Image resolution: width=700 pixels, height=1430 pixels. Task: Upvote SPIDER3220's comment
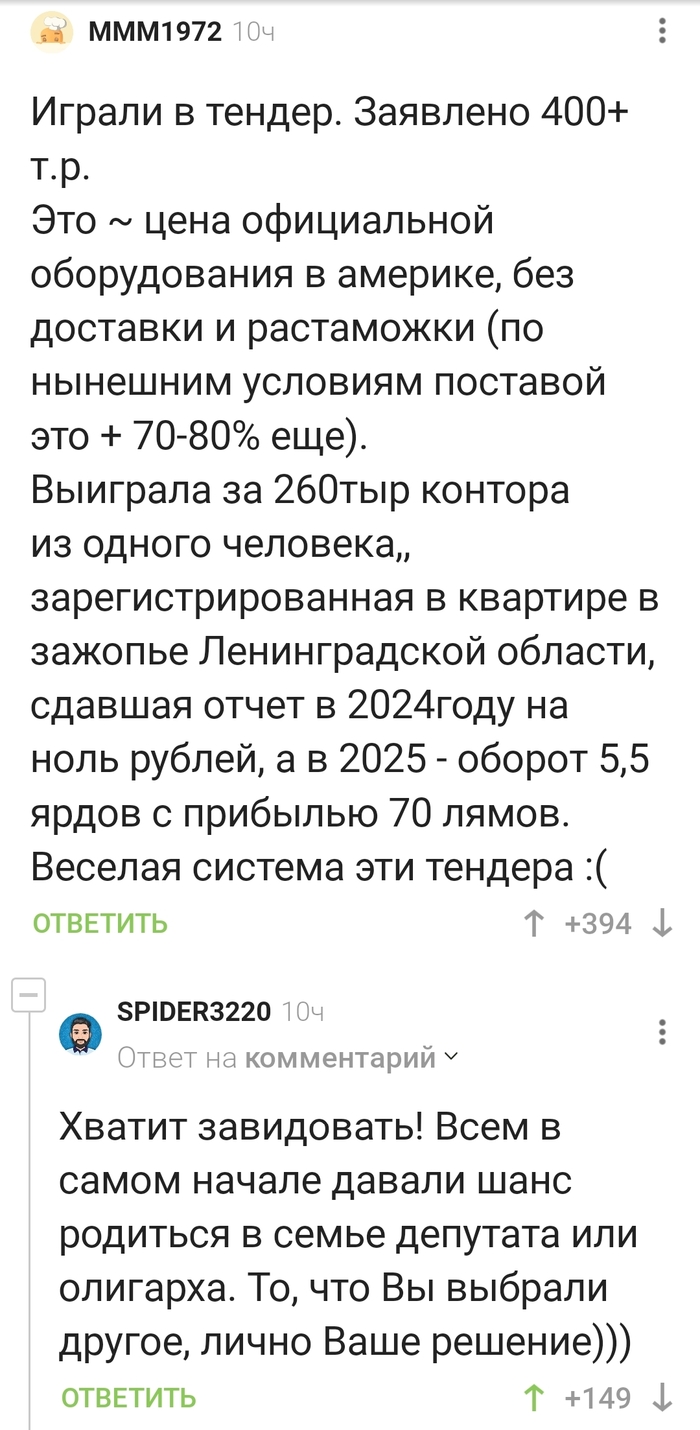(534, 1397)
